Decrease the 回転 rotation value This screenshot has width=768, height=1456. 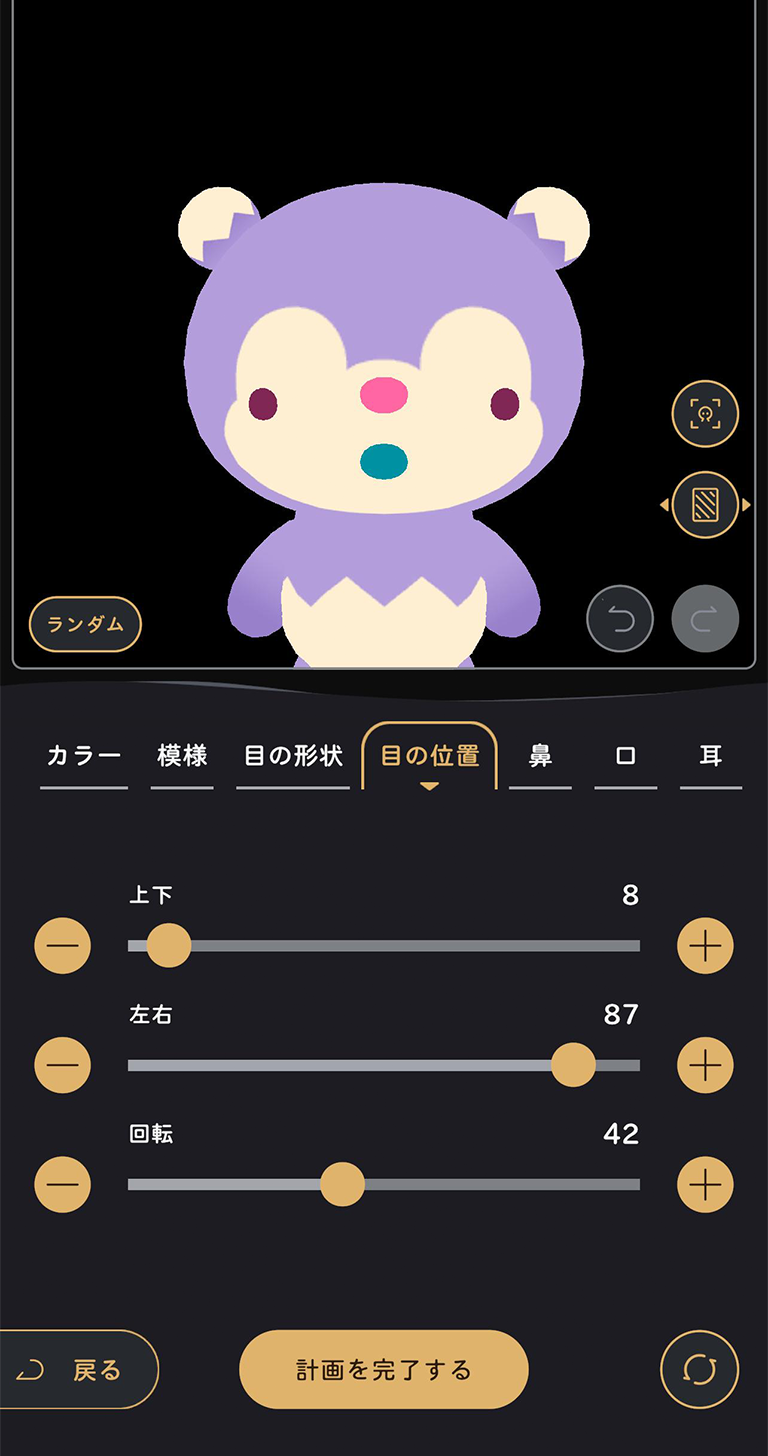(63, 1186)
